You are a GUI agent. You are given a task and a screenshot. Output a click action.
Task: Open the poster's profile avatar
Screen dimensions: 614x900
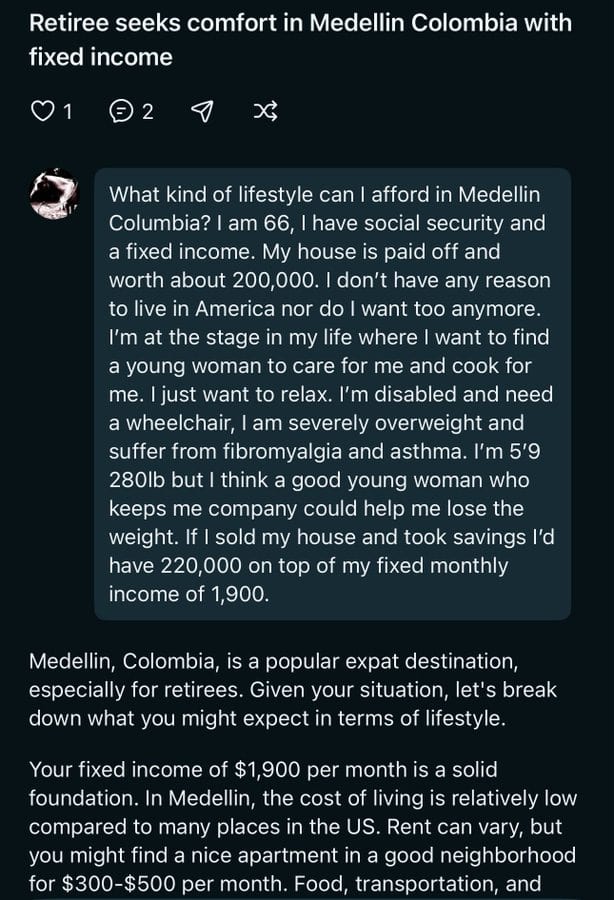click(54, 193)
